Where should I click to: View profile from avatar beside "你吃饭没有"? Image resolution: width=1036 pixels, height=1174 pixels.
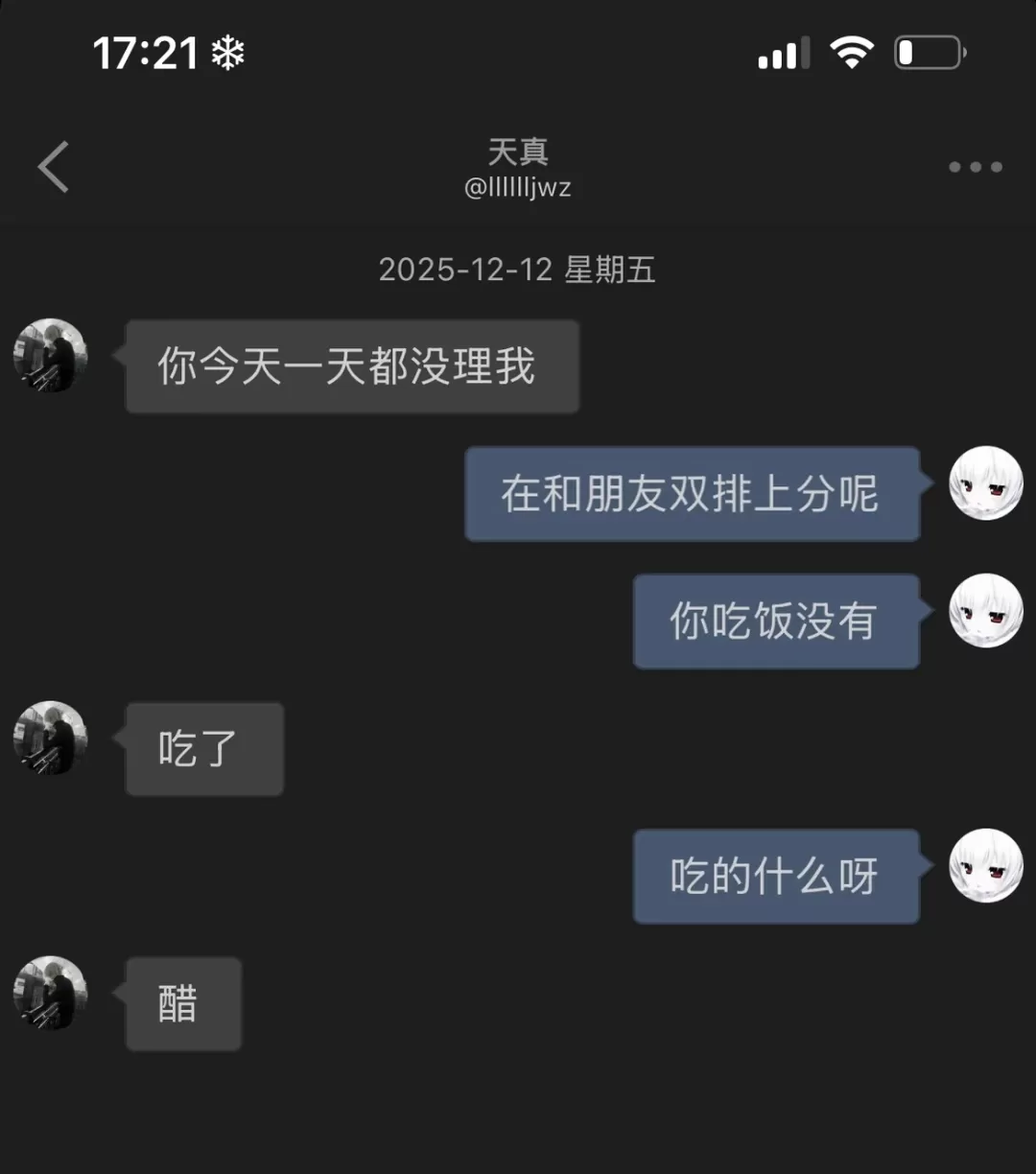pos(985,611)
